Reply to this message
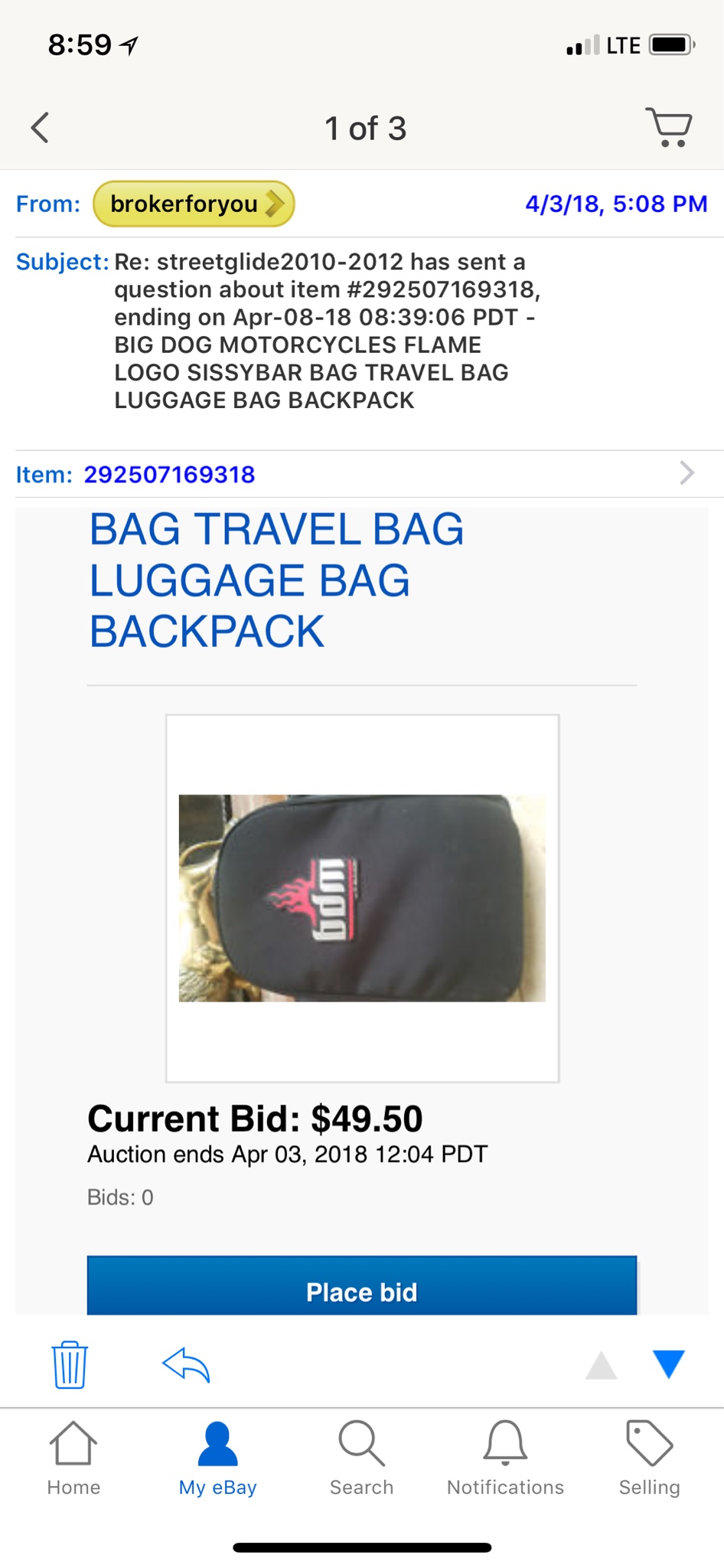The width and height of the screenshot is (724, 1568). (x=186, y=1364)
